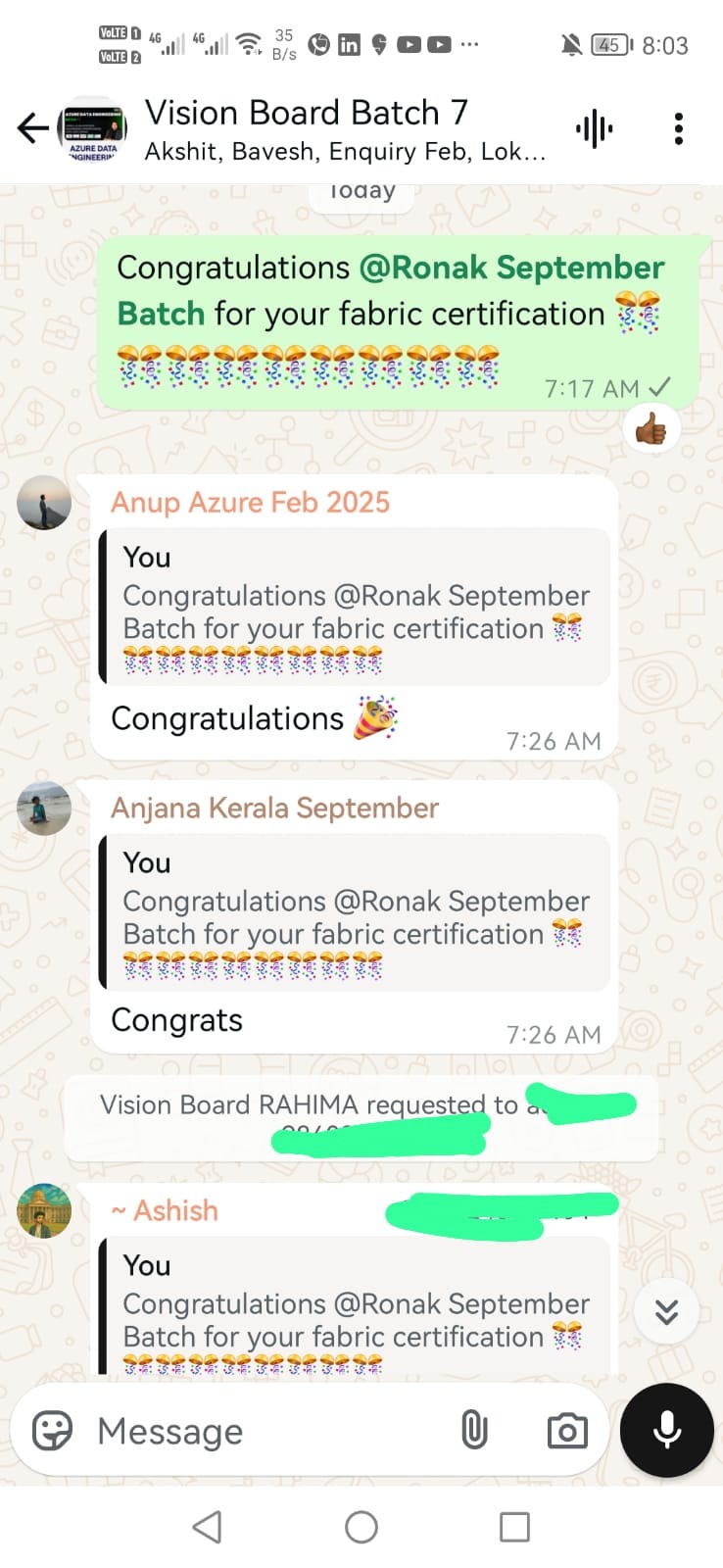Attach a file with the paperclip
The width and height of the screenshot is (723, 1568).
(474, 1431)
